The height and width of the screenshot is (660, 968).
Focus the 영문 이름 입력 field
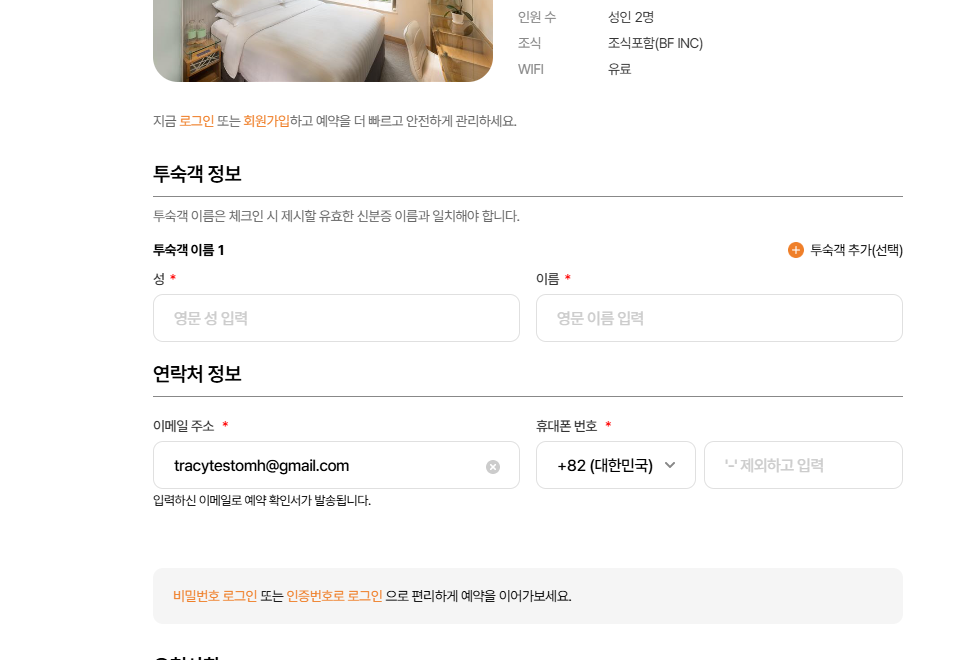pos(719,318)
